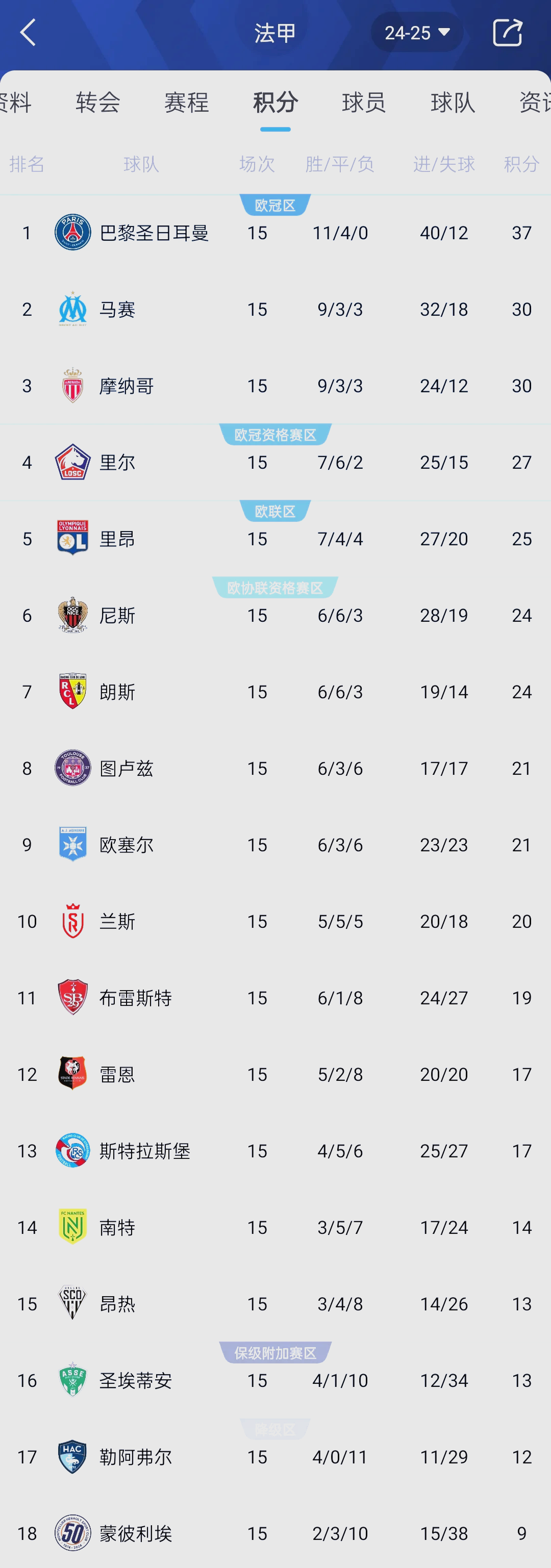
Task: Tap the Brest club crest
Action: [72, 998]
